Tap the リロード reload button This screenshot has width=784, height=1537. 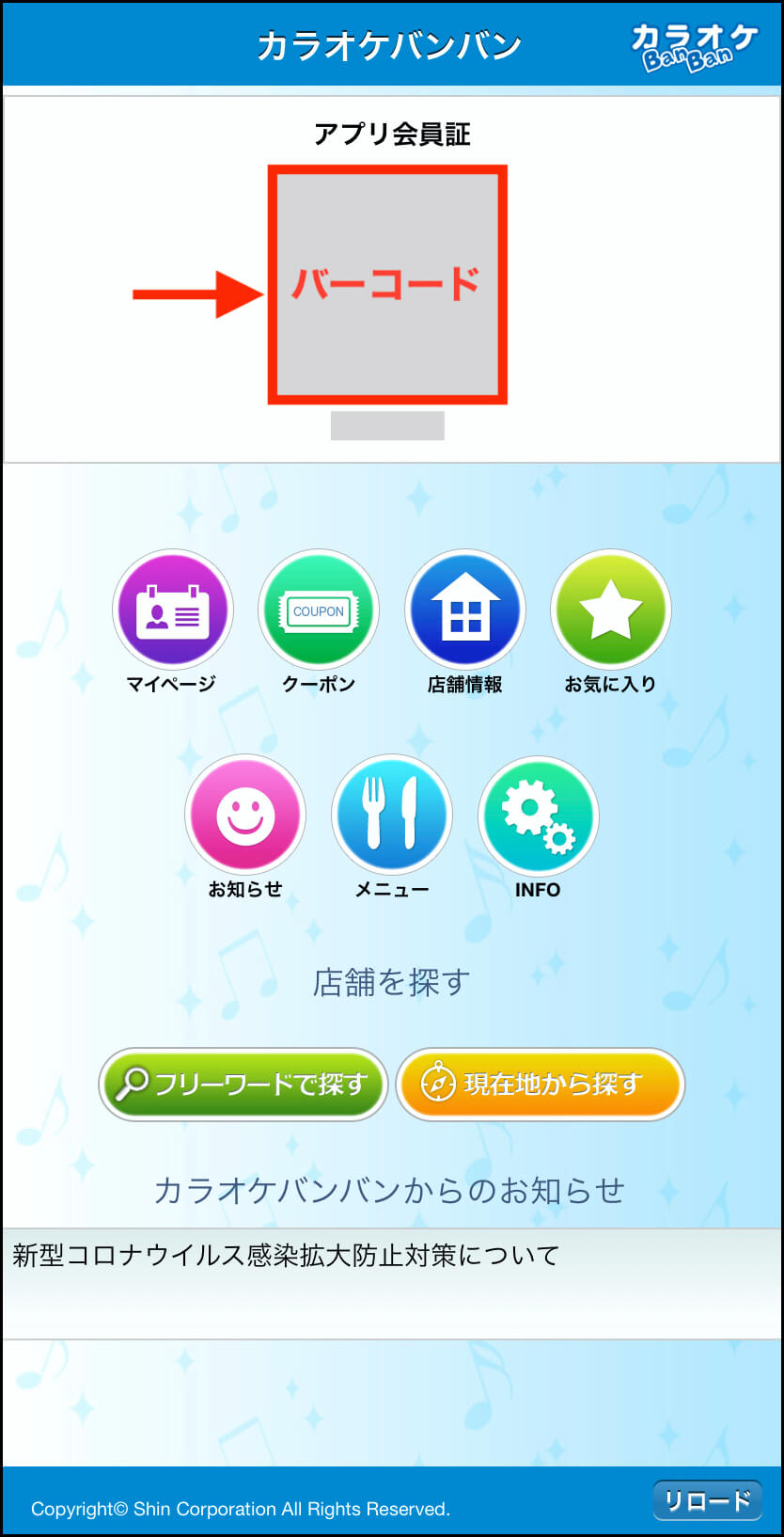(x=707, y=1500)
